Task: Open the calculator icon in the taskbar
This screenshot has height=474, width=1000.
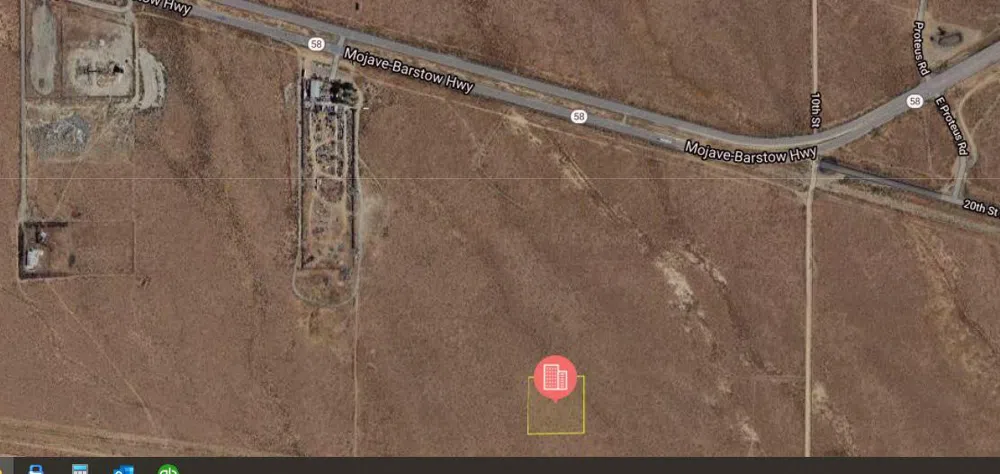Action: click(80, 470)
